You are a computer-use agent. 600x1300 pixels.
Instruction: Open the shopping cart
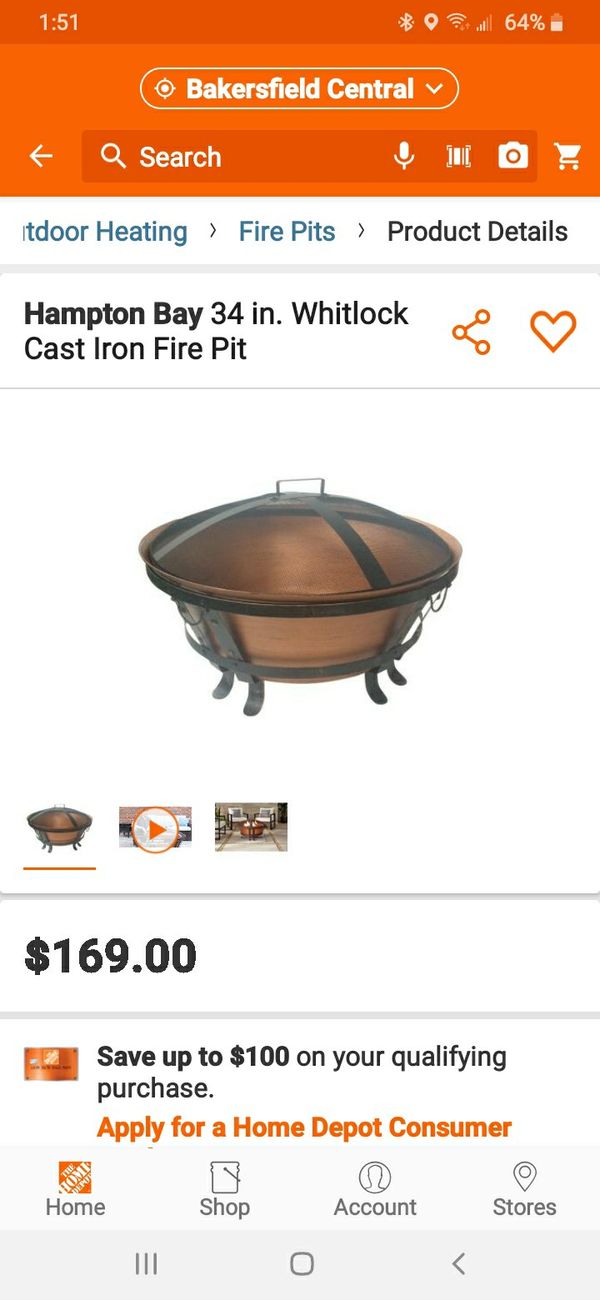568,156
